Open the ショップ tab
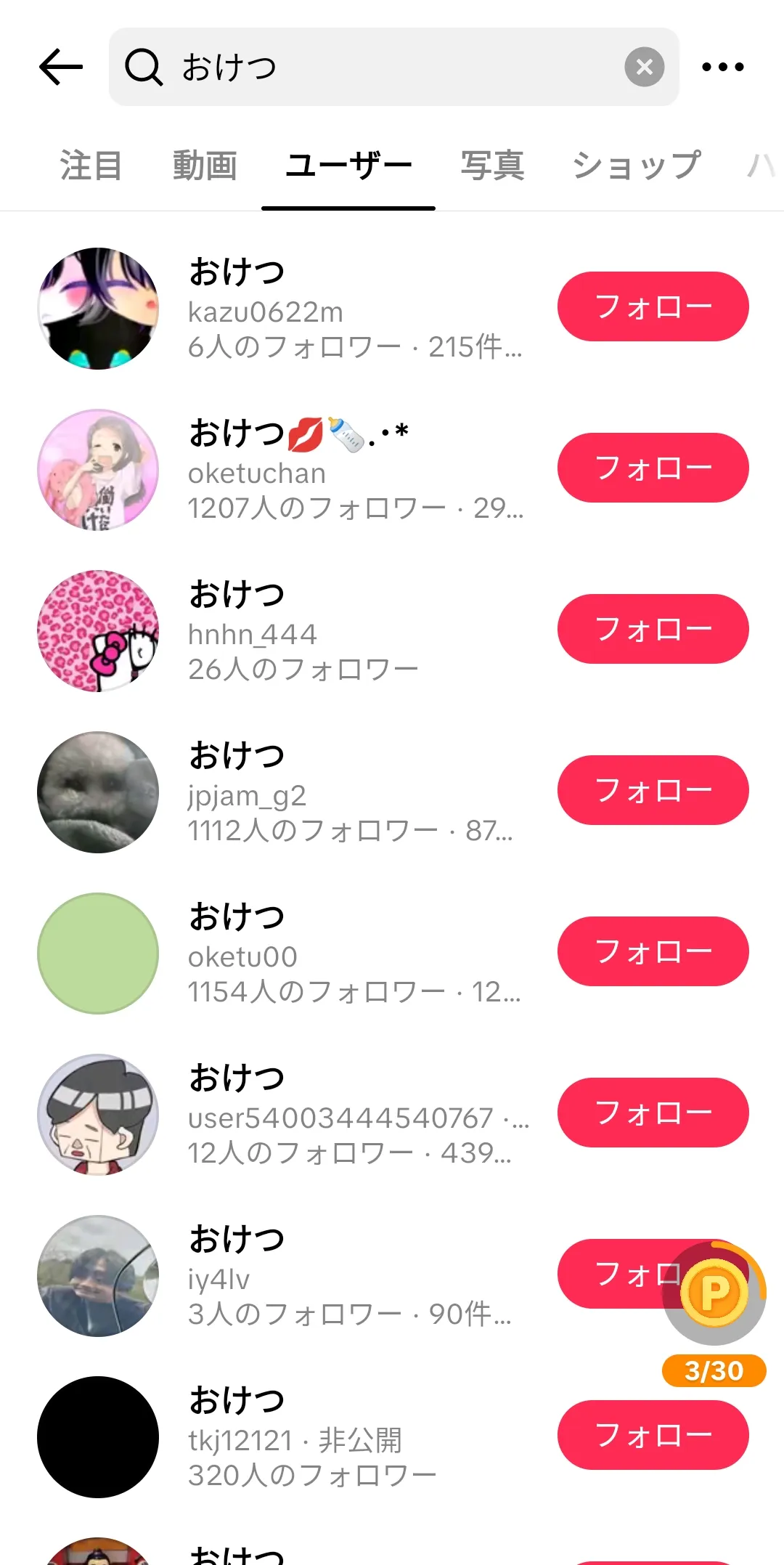The height and width of the screenshot is (1565, 784). click(637, 166)
